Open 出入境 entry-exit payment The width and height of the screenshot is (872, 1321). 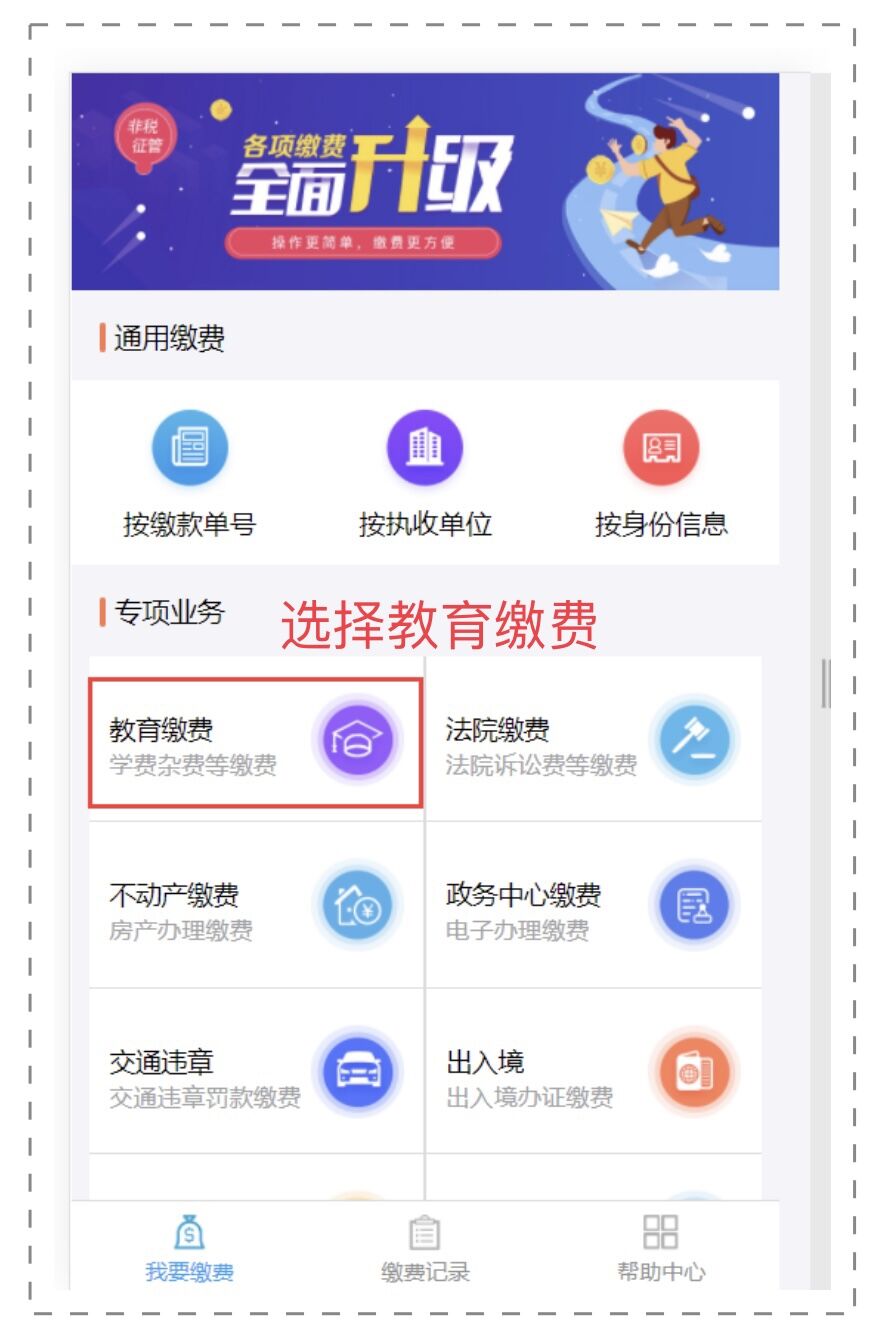(594, 1073)
